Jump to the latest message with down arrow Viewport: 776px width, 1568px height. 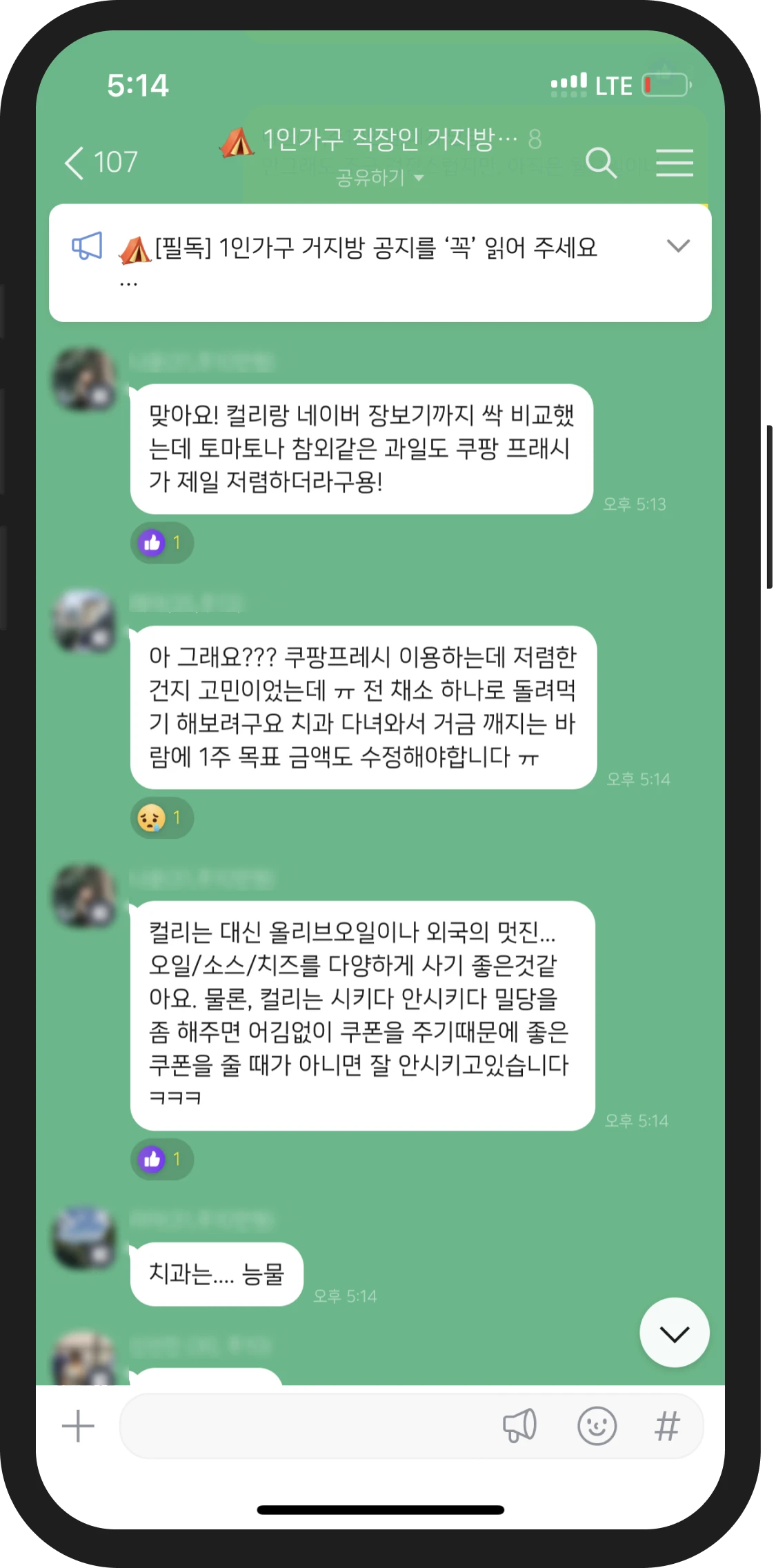click(674, 1333)
